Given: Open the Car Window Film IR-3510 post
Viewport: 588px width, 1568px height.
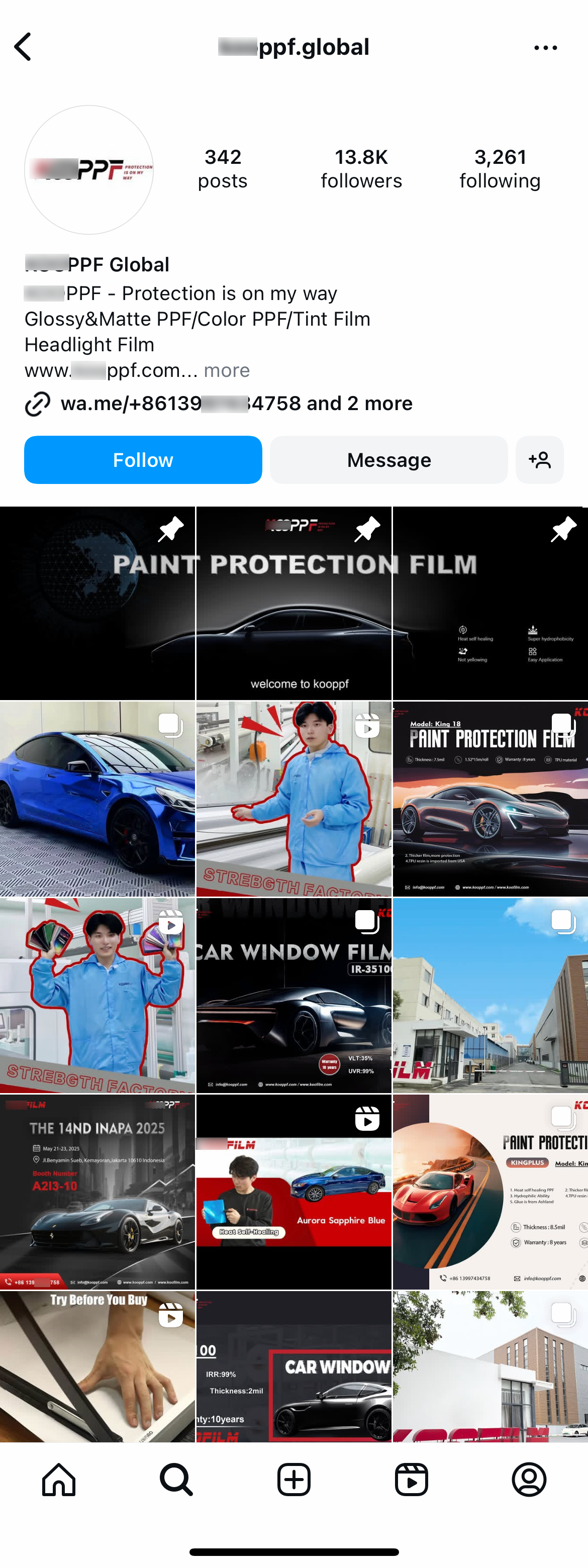Looking at the screenshot, I should click(293, 995).
